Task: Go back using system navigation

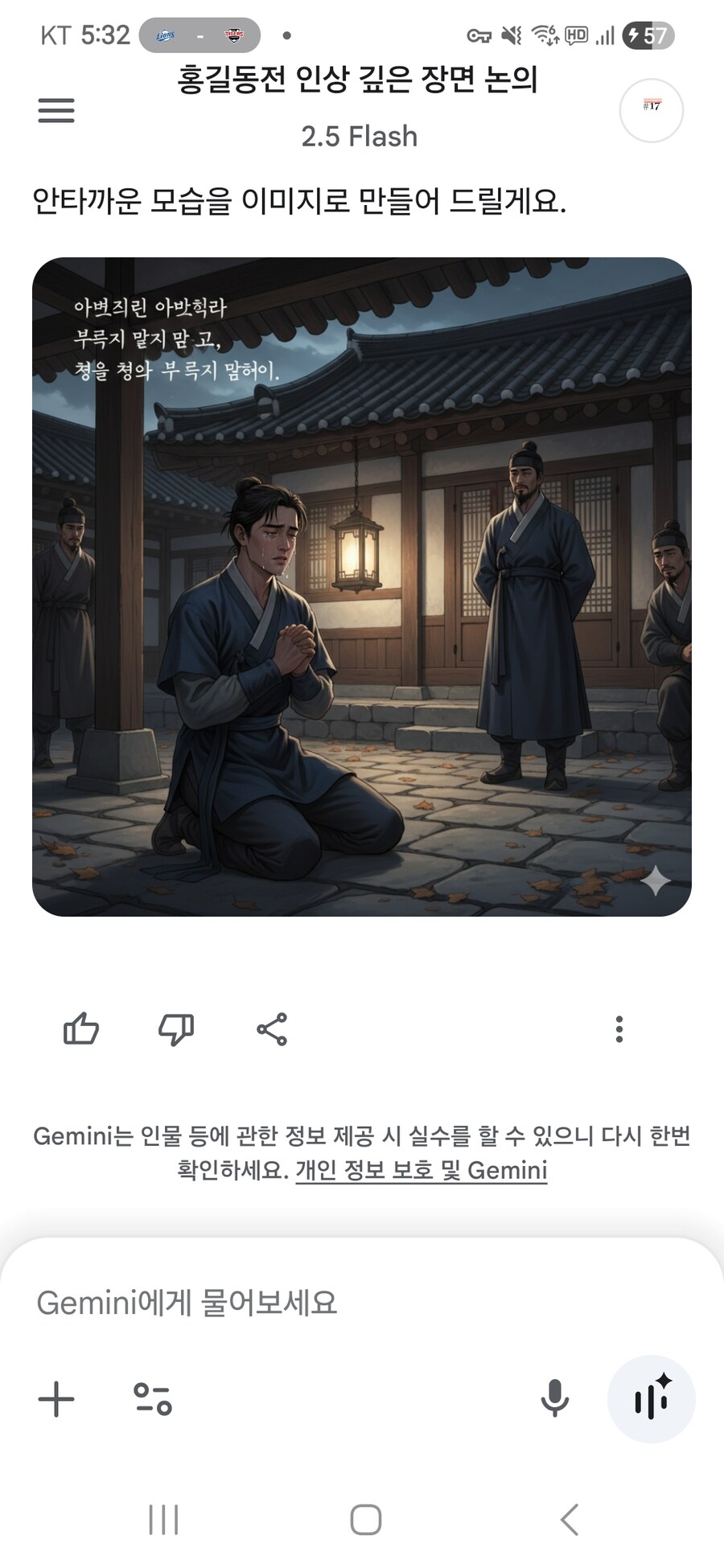Action: (570, 1520)
